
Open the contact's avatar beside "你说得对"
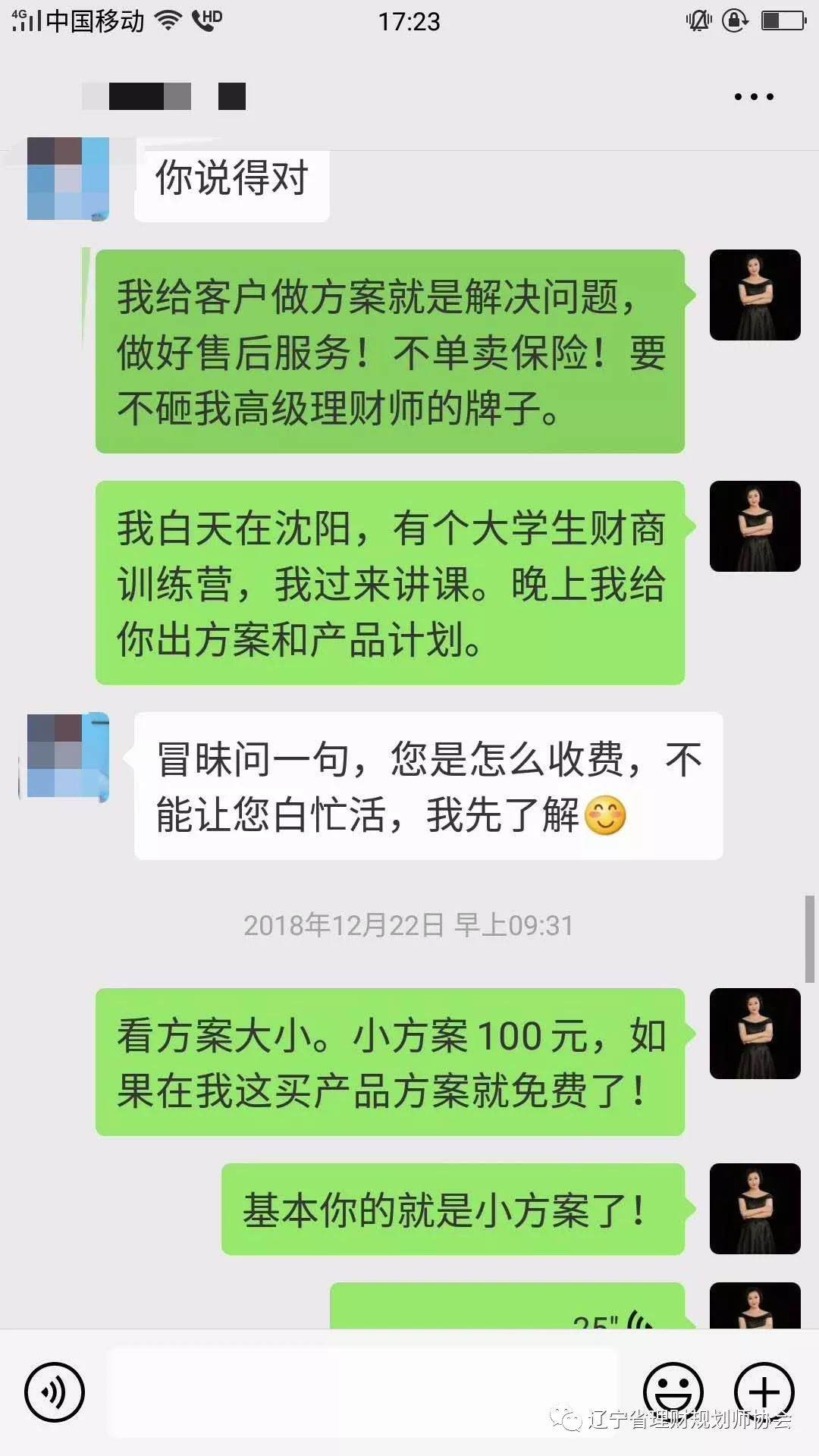(x=68, y=179)
